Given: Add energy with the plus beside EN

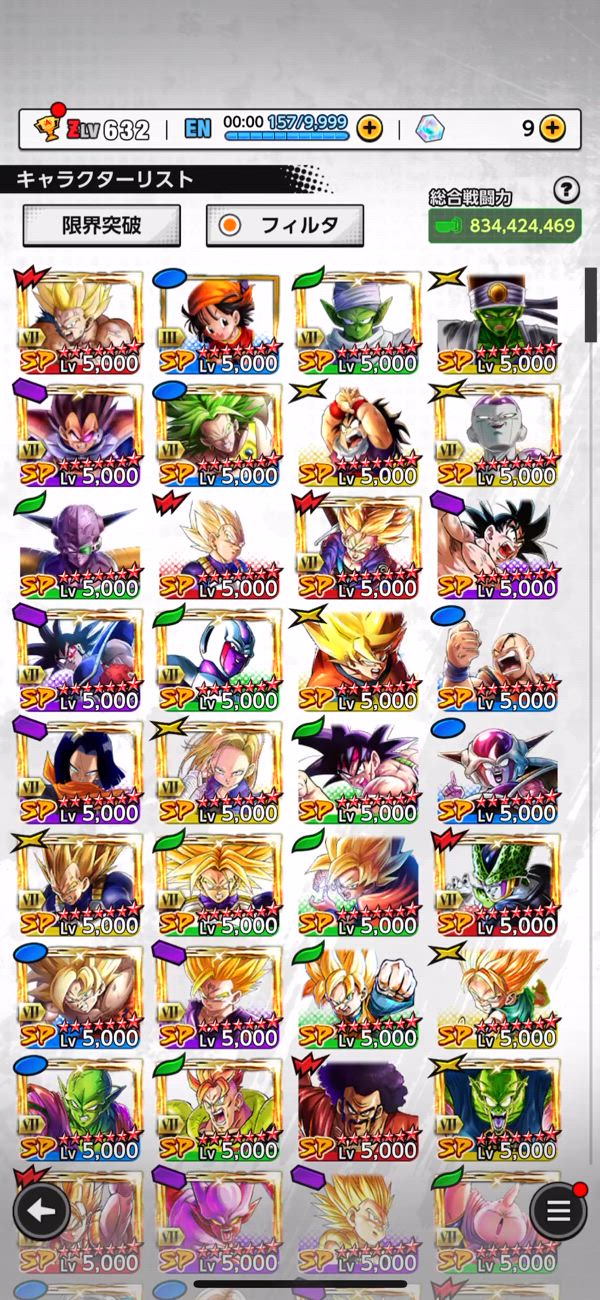Looking at the screenshot, I should [369, 128].
